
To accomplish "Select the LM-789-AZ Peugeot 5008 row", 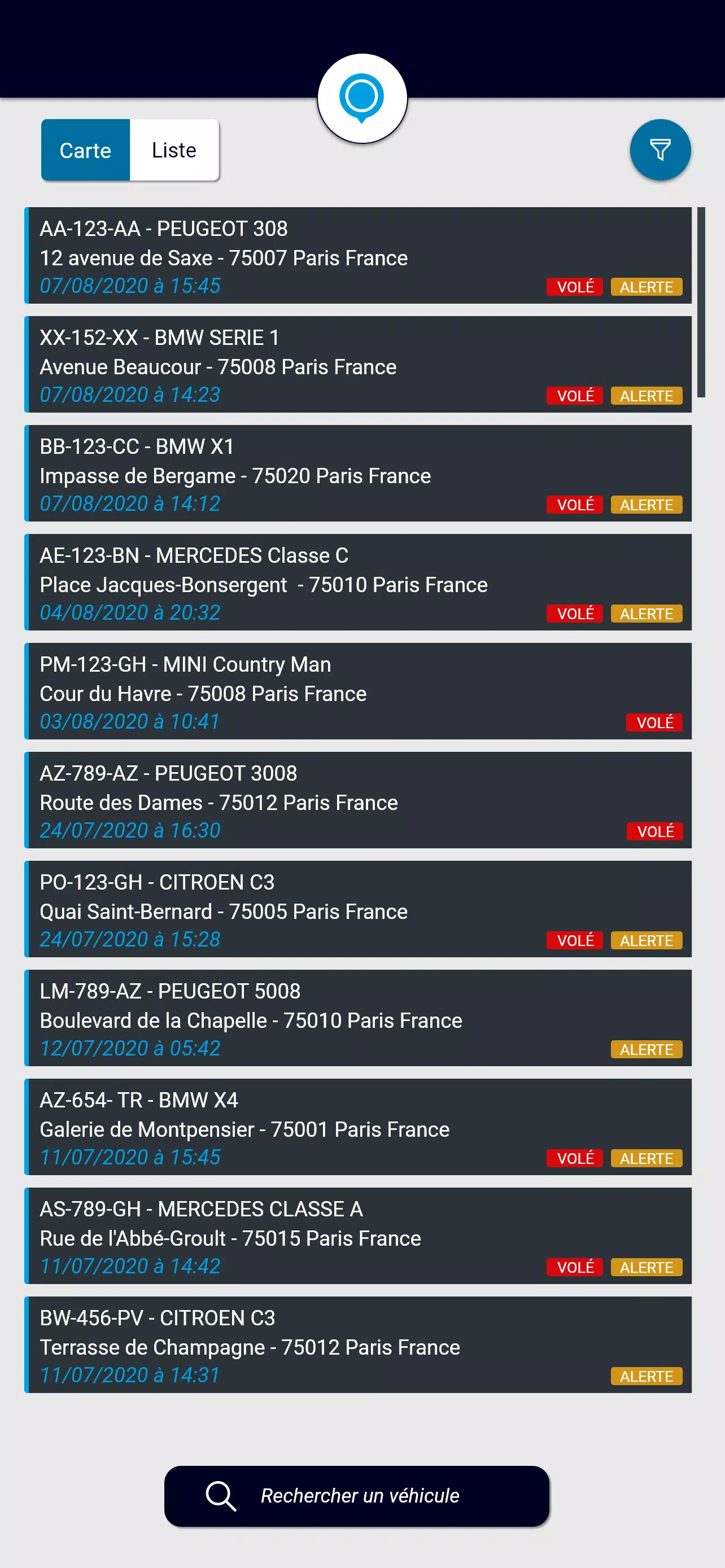I will click(358, 1018).
